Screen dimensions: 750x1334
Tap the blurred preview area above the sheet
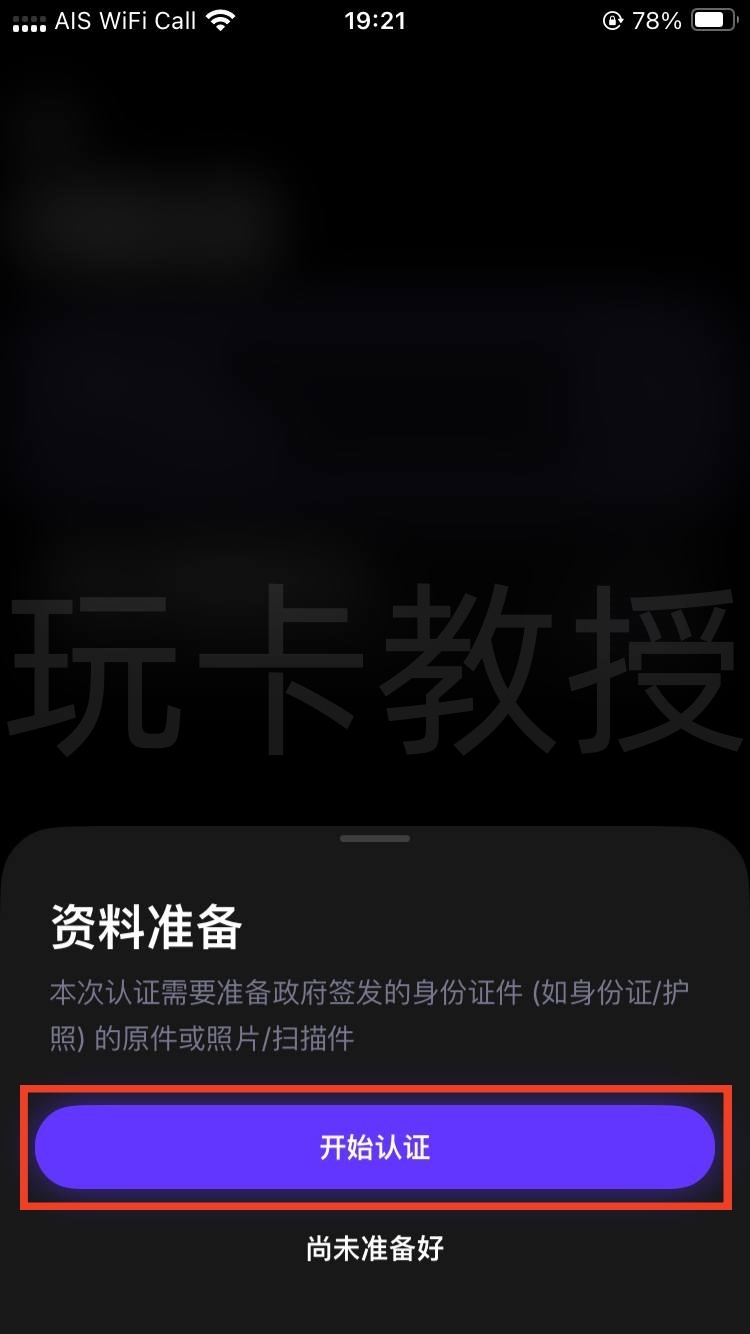(x=375, y=400)
